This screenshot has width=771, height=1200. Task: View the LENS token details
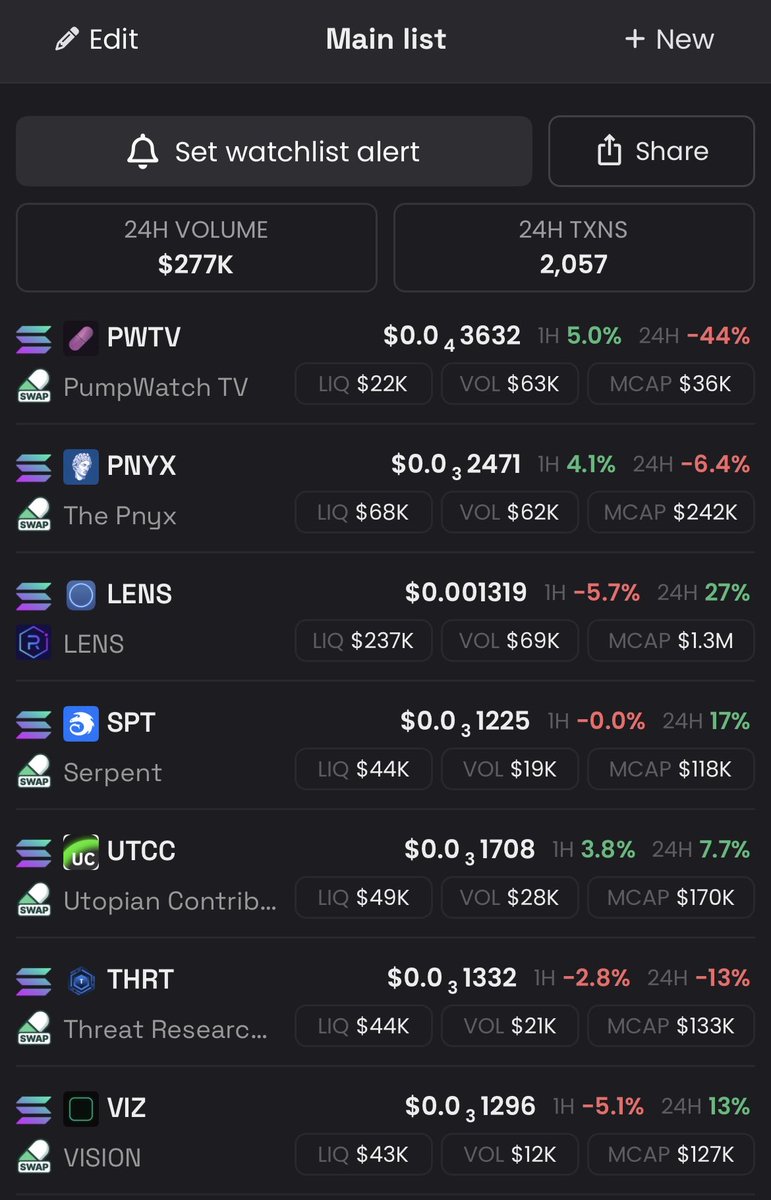click(139, 594)
